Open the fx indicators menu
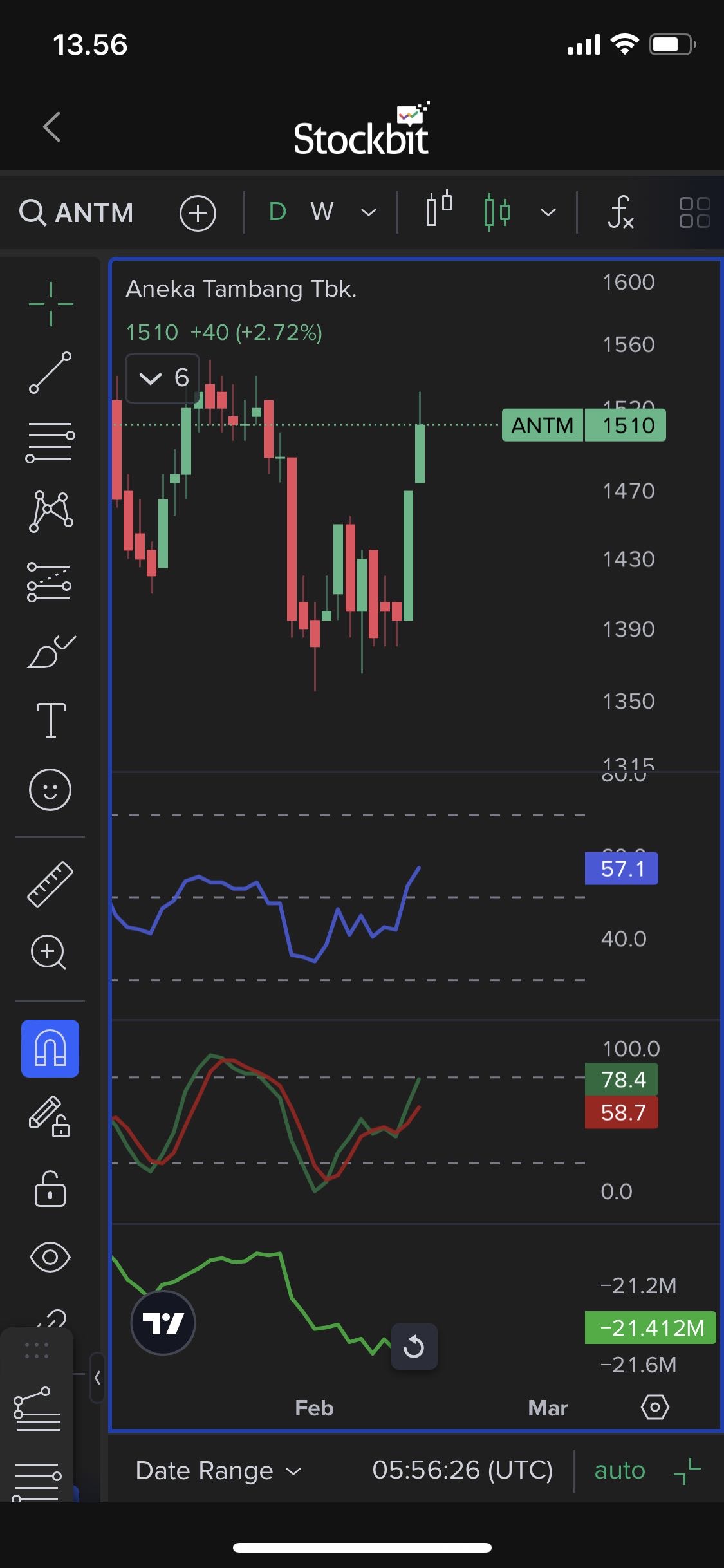The height and width of the screenshot is (1568, 724). (620, 212)
